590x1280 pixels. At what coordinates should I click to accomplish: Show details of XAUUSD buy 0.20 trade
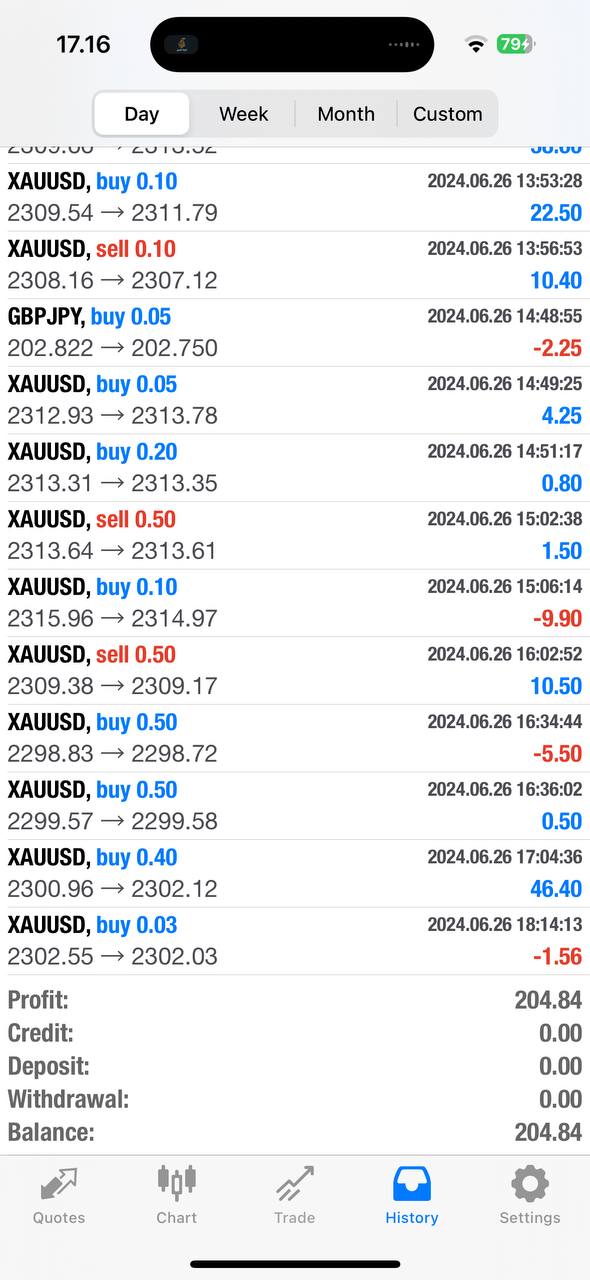(295, 468)
